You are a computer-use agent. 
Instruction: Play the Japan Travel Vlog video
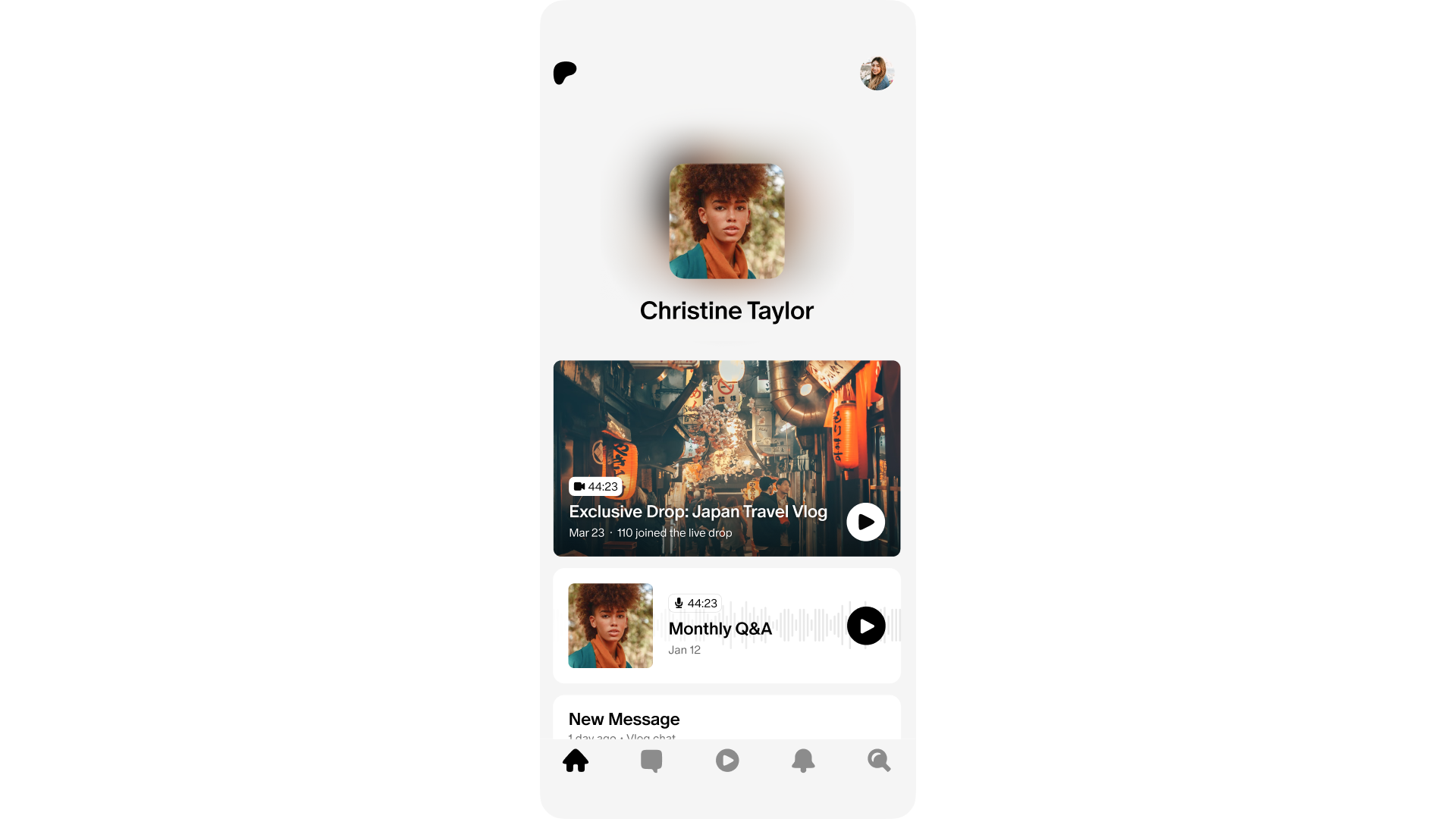coord(865,522)
